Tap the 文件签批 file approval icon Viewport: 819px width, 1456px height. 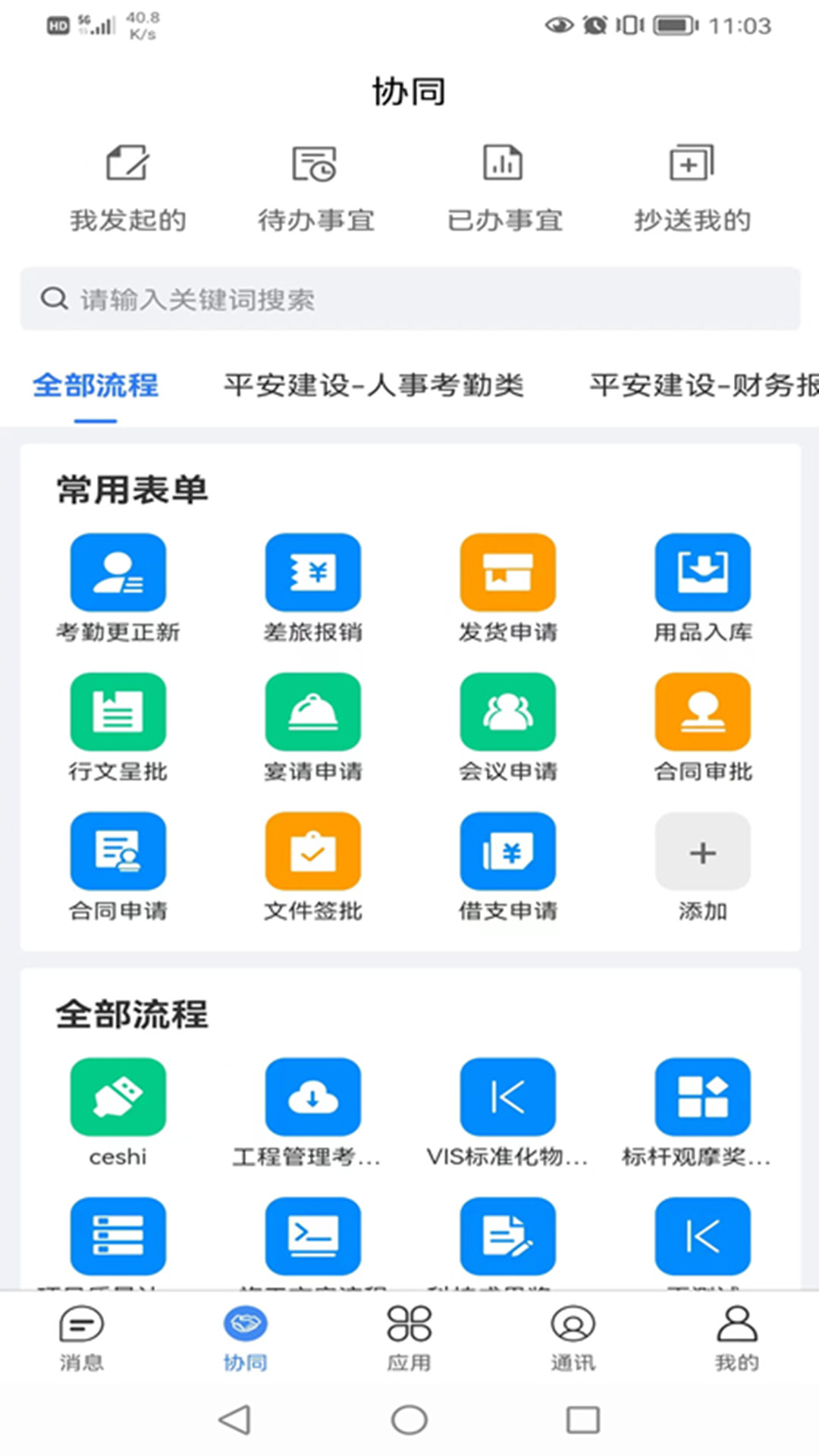click(312, 851)
